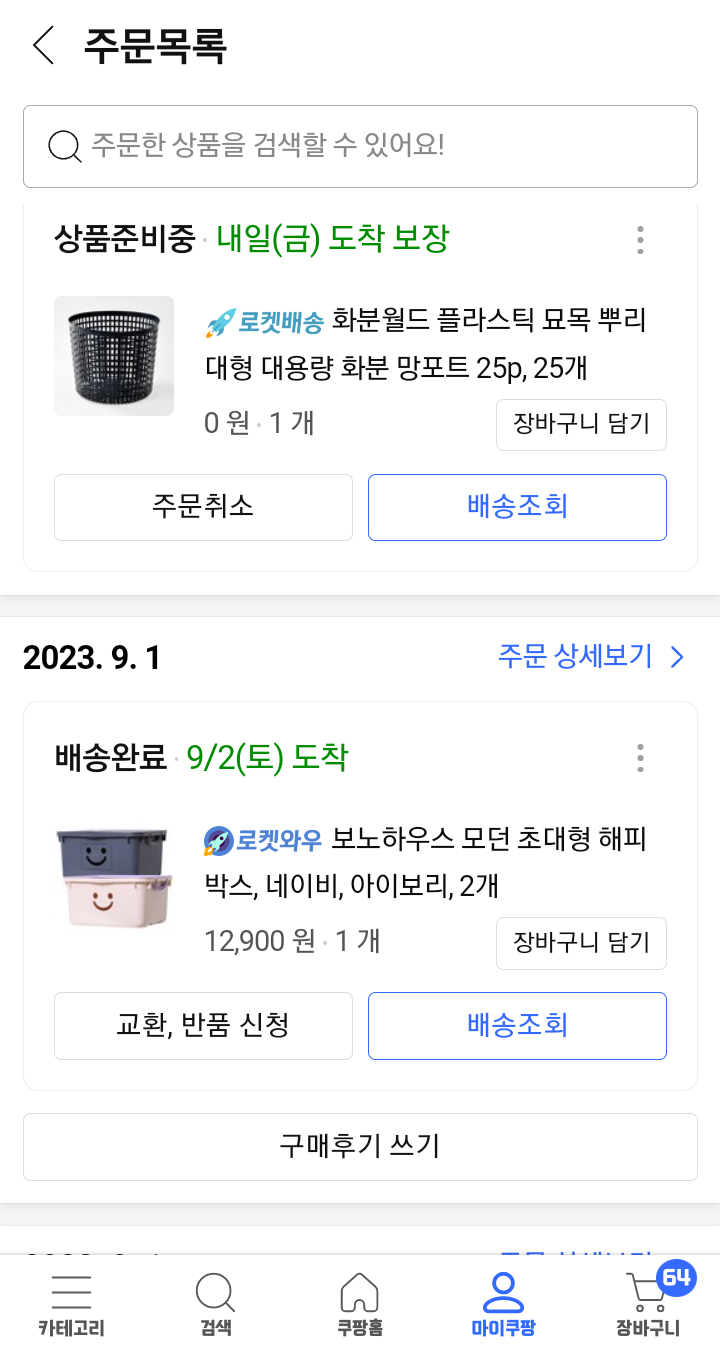Tap 주문취소 for the 망포트 order
720x1345 pixels.
pyautogui.click(x=203, y=507)
